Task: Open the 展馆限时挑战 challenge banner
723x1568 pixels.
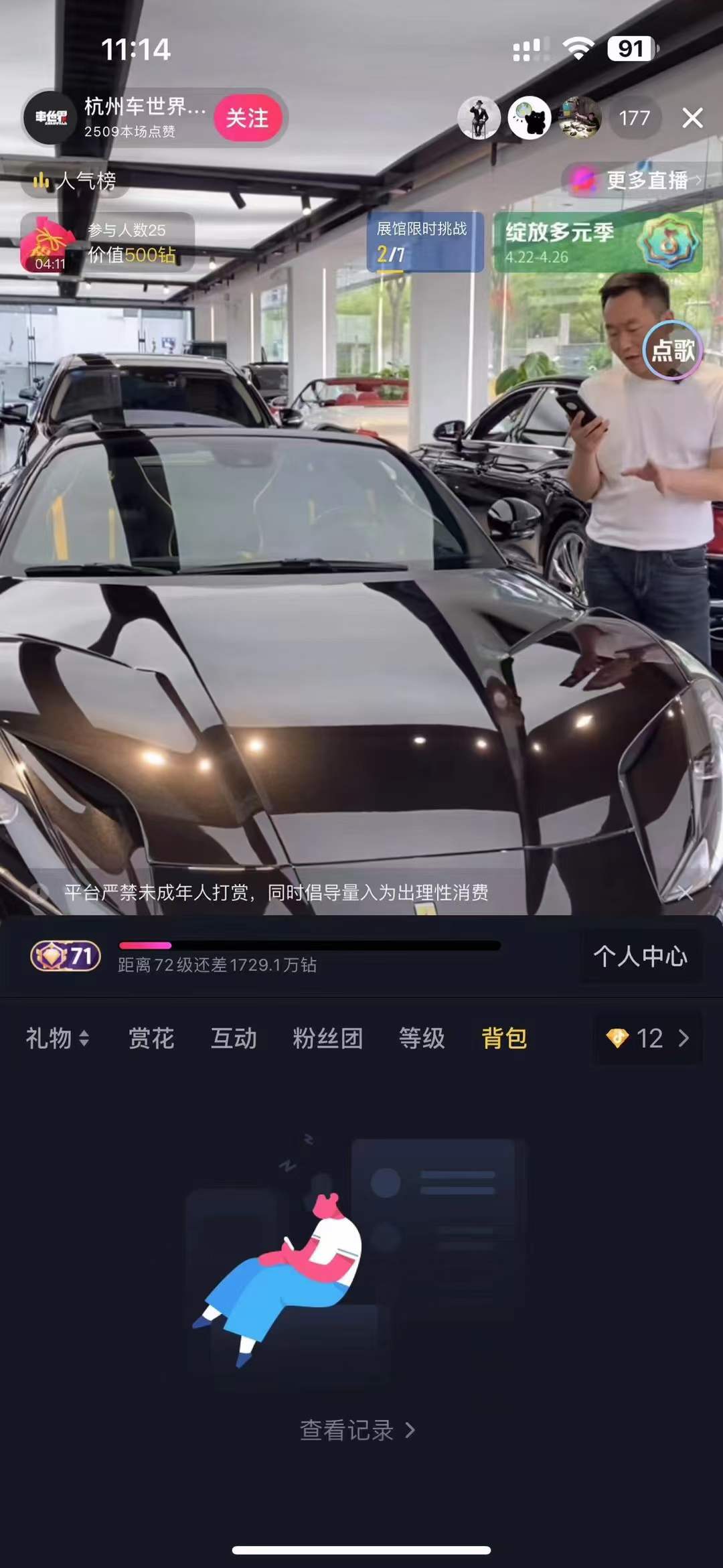Action: tap(424, 242)
